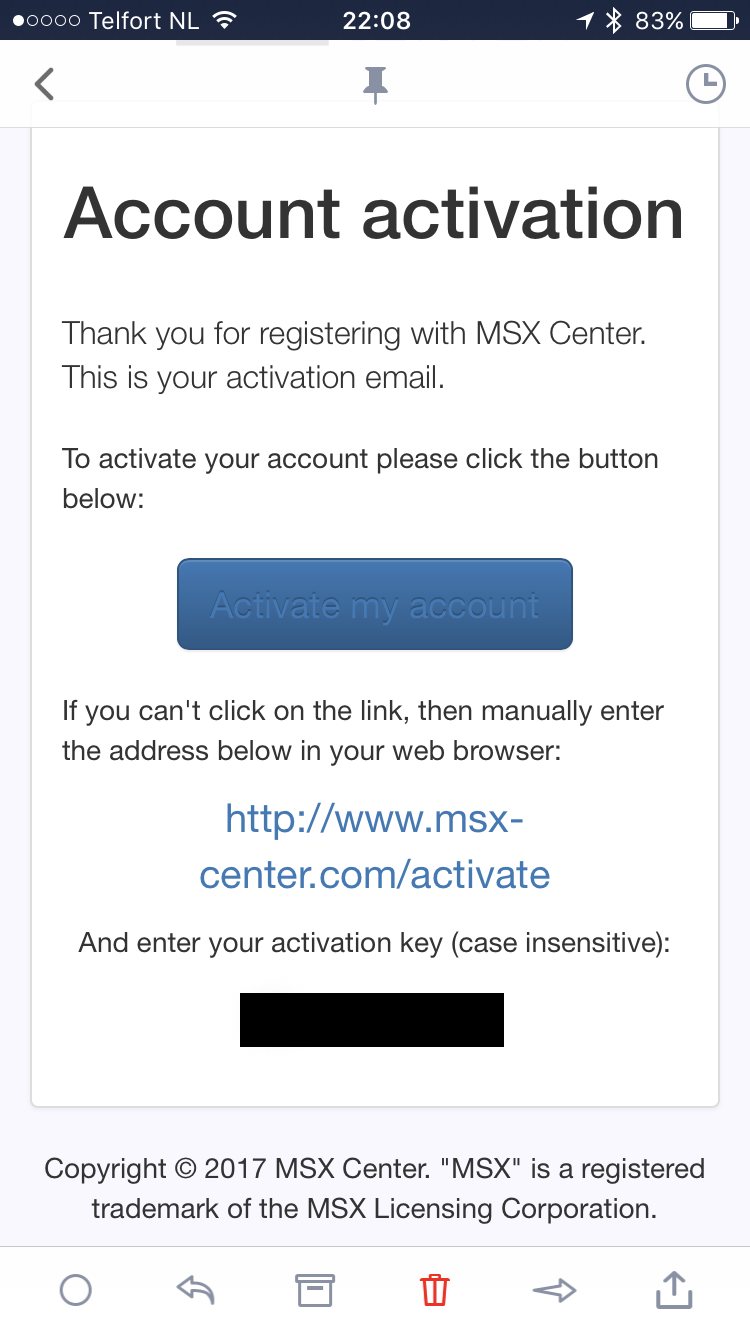This screenshot has height=1334, width=750.
Task: Open the msx-center.com/activate link
Action: click(x=375, y=847)
